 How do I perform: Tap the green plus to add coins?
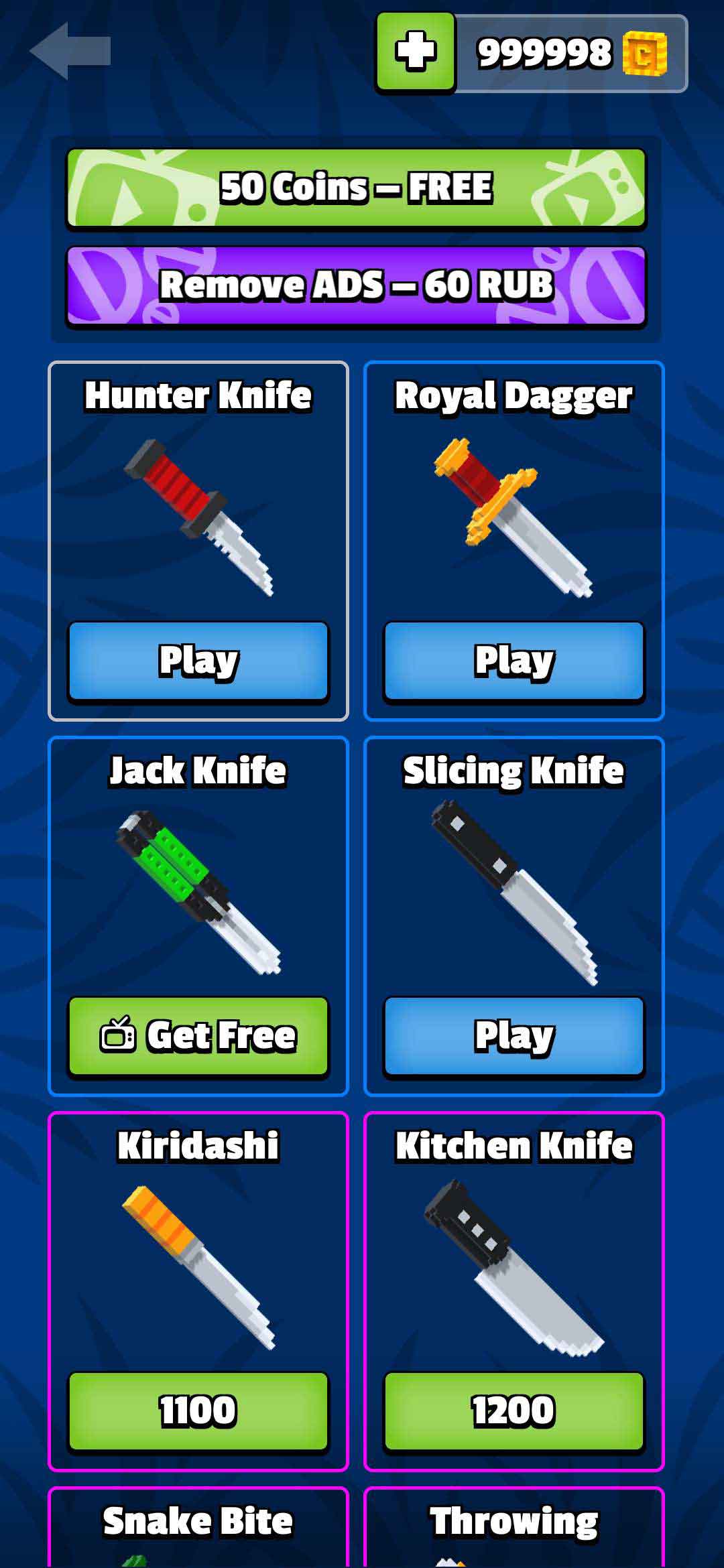click(416, 52)
